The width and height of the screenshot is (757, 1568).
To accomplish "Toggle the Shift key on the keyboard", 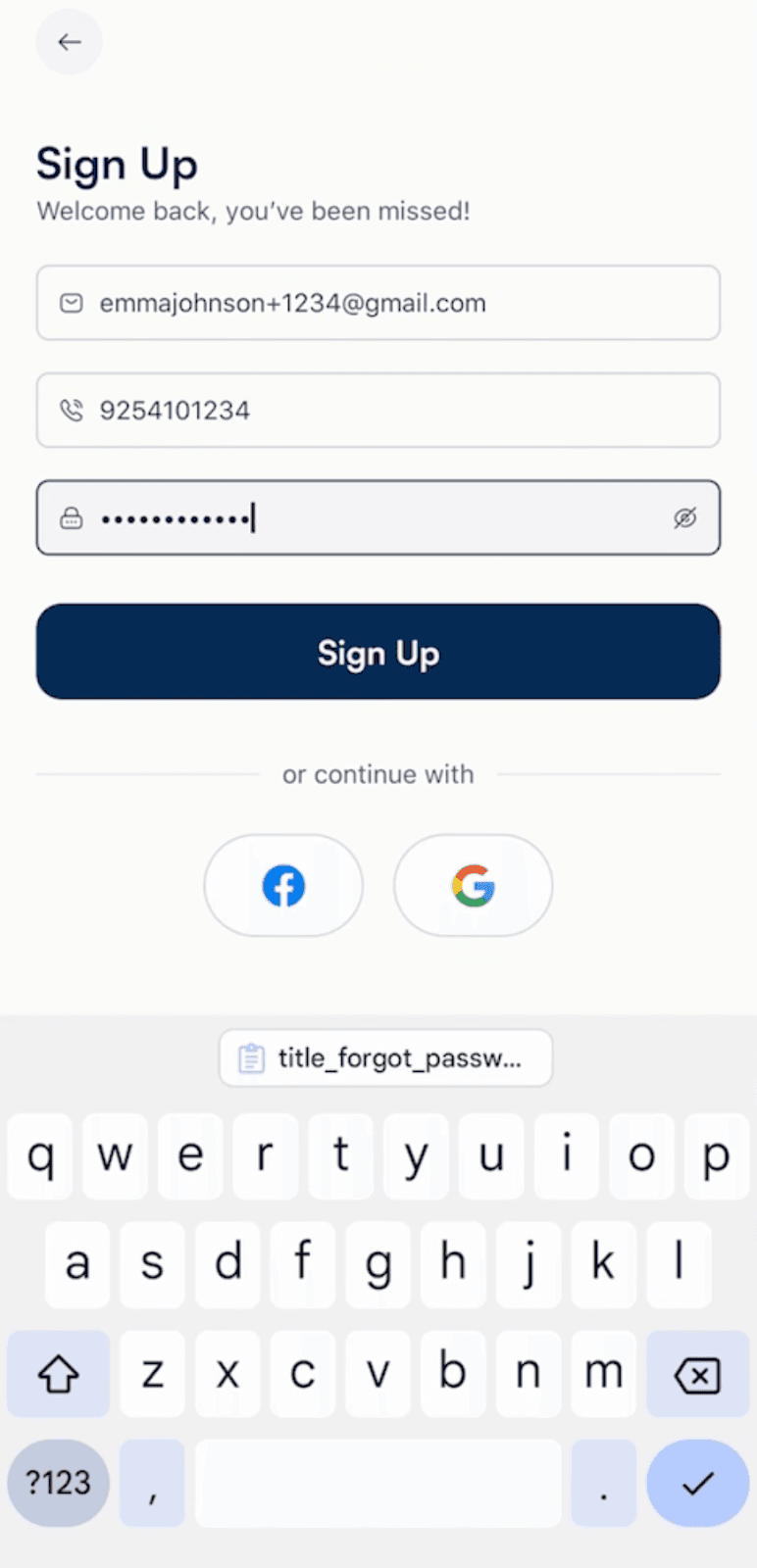I will point(58,1374).
